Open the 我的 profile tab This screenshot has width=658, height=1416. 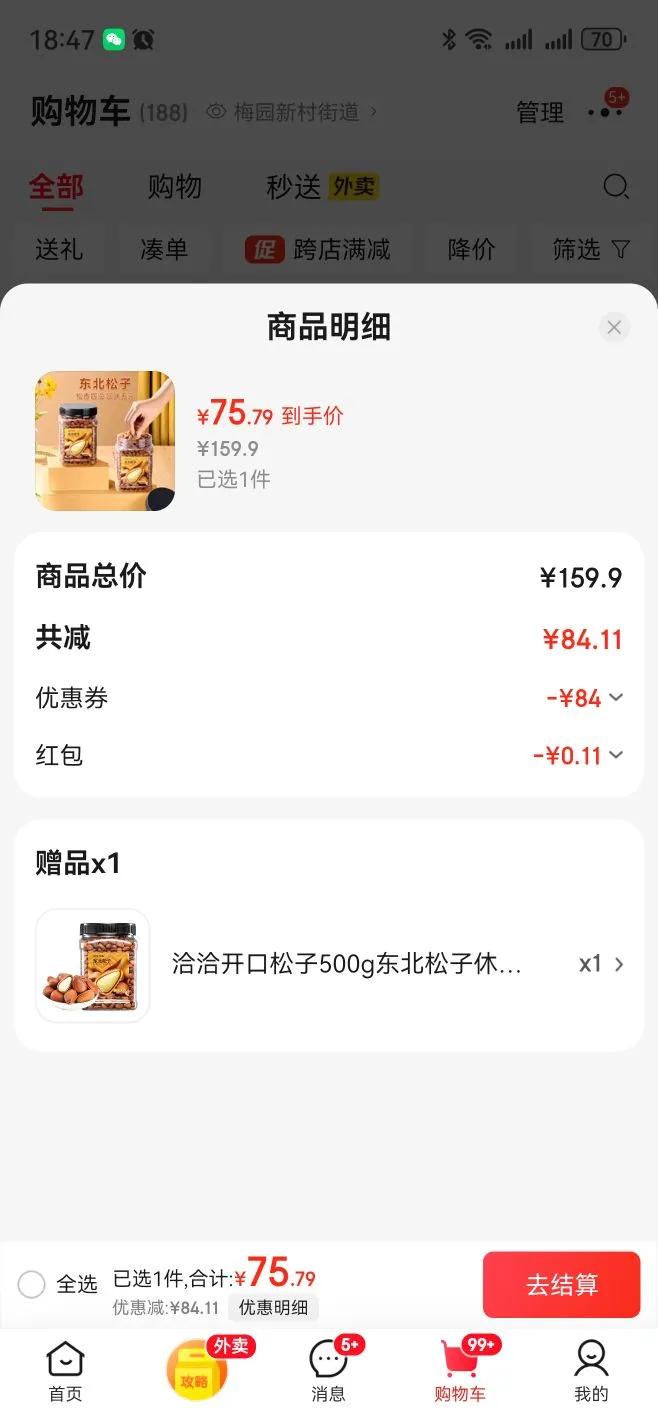(x=591, y=1371)
